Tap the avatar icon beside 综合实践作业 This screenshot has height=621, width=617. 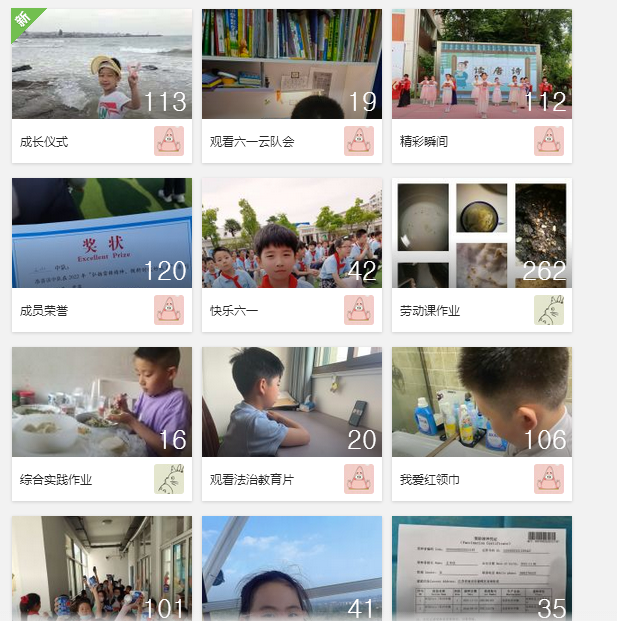pos(169,479)
